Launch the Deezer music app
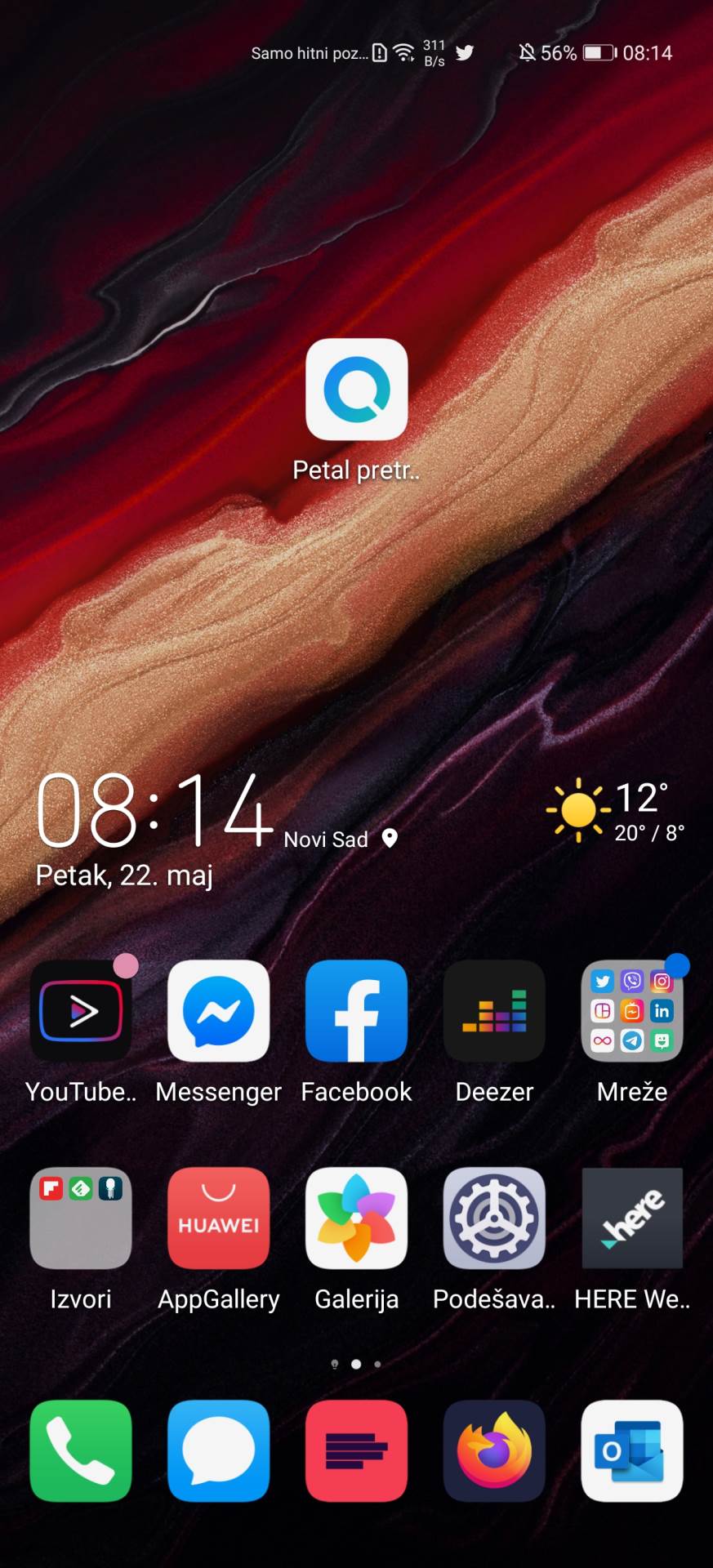The image size is (713, 1568). 493,1011
